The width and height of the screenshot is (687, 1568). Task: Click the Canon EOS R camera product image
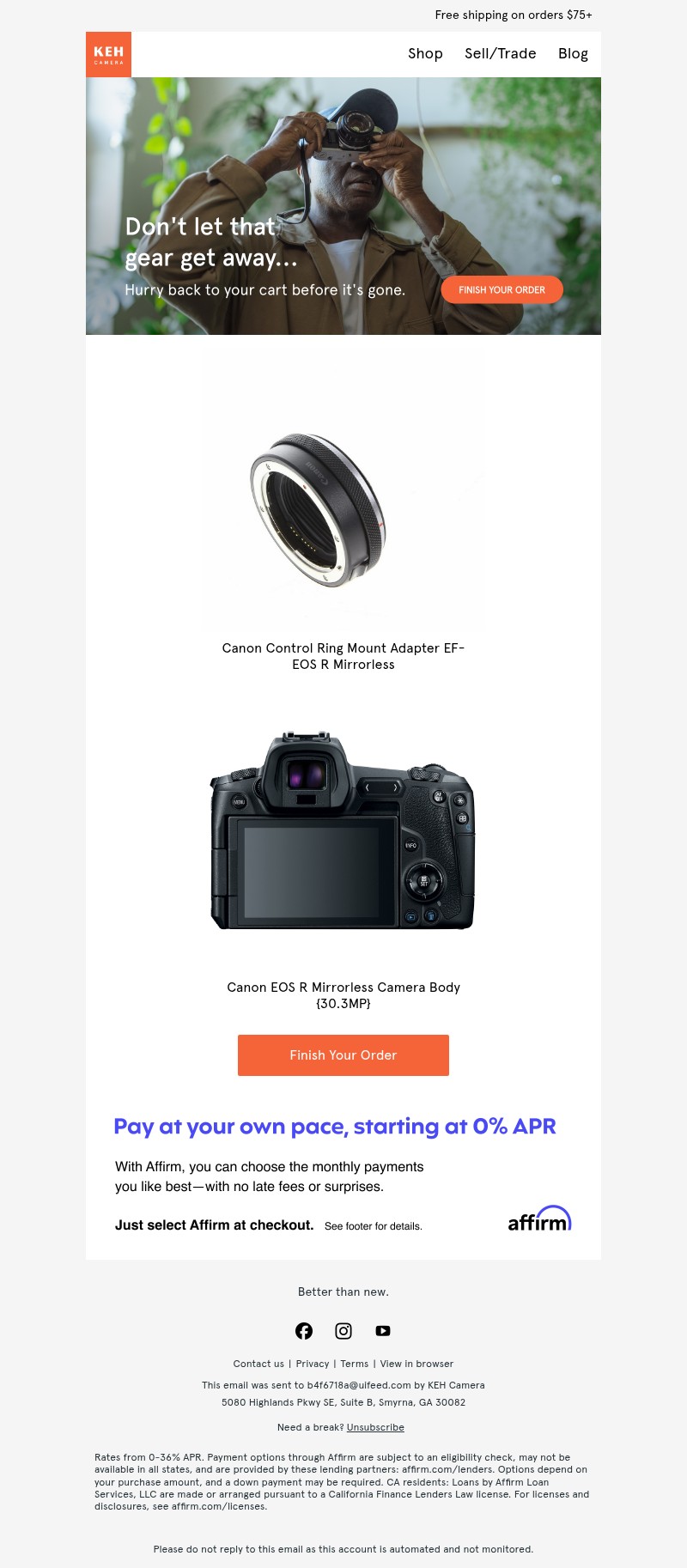pyautogui.click(x=343, y=829)
